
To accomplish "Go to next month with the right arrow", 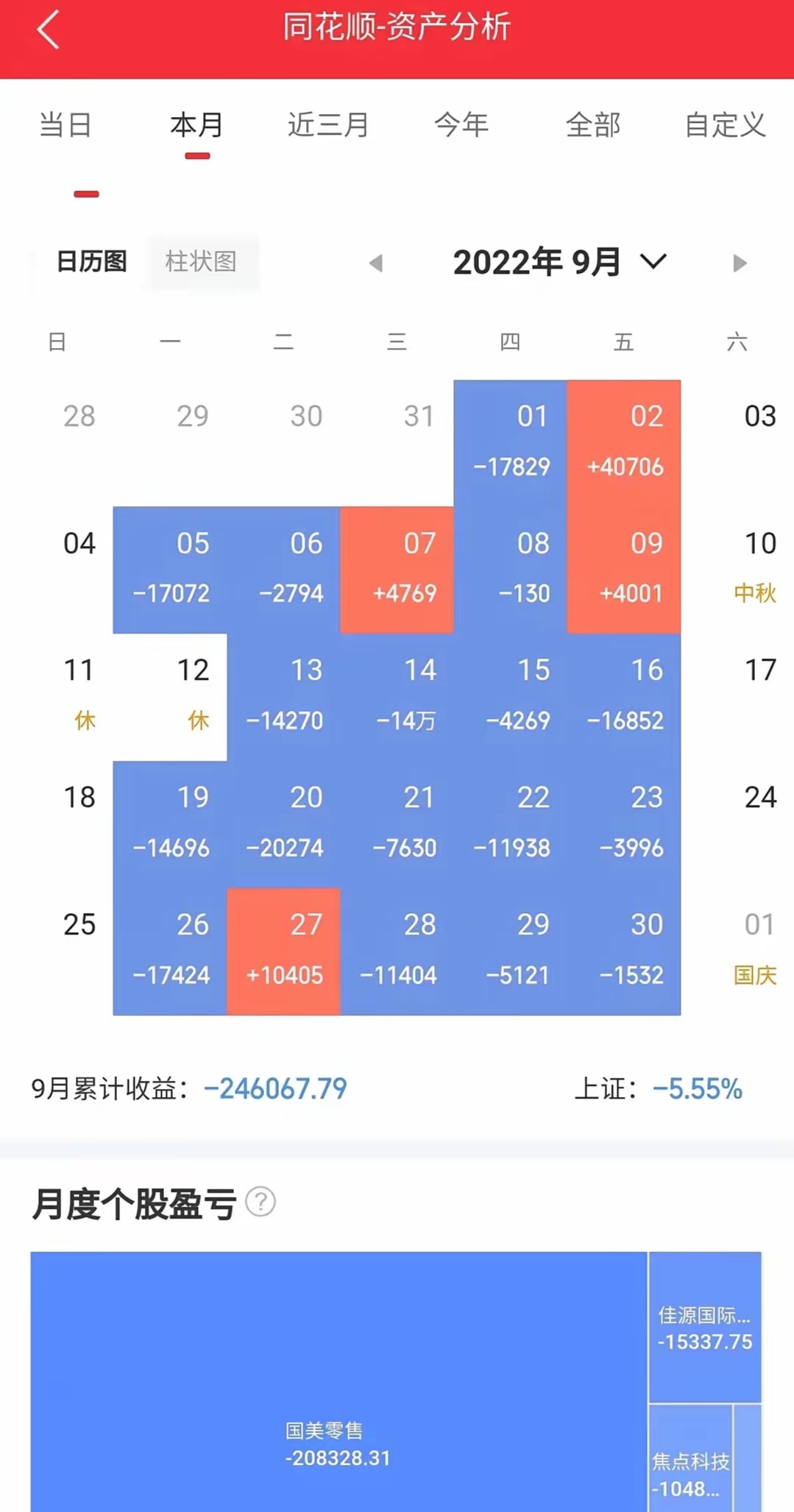I will [x=740, y=263].
